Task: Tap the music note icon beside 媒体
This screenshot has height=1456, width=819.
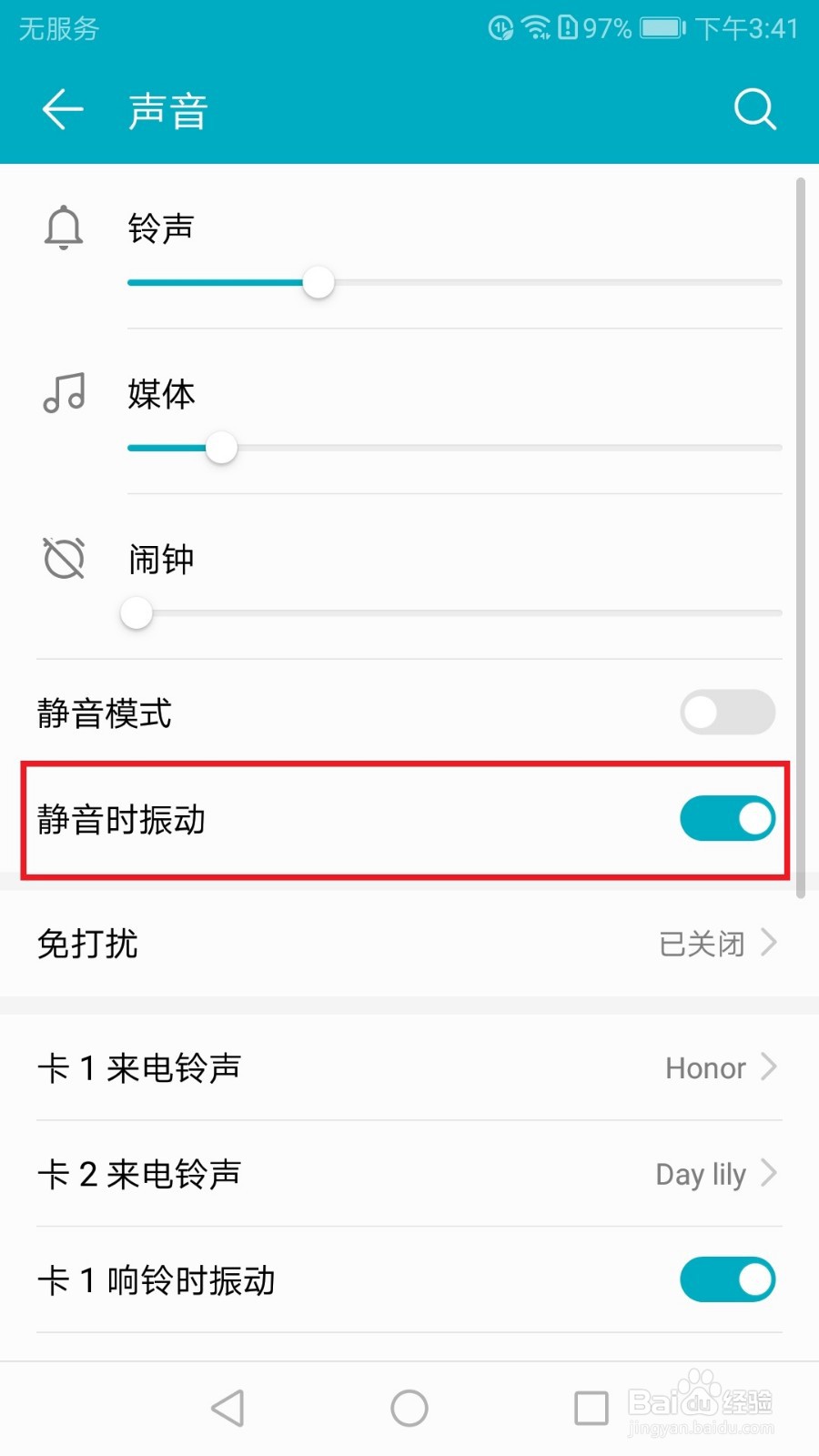Action: [63, 393]
